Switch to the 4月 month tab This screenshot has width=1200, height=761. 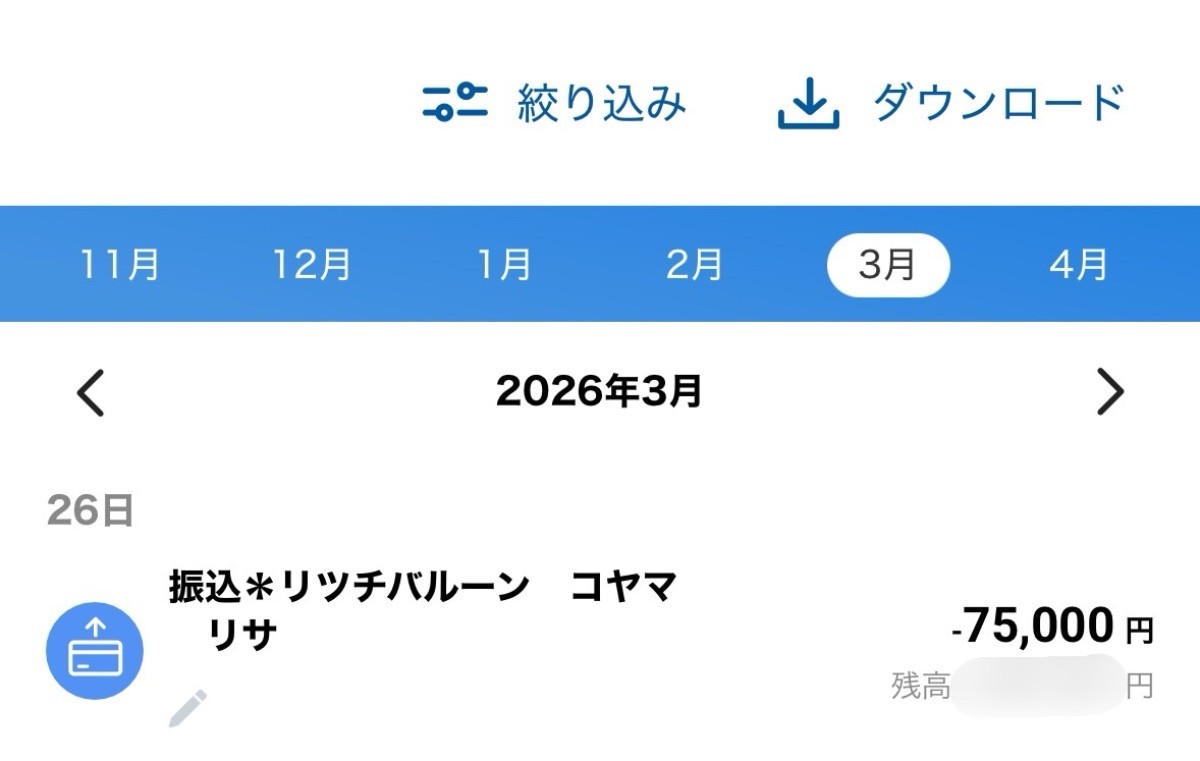1079,265
